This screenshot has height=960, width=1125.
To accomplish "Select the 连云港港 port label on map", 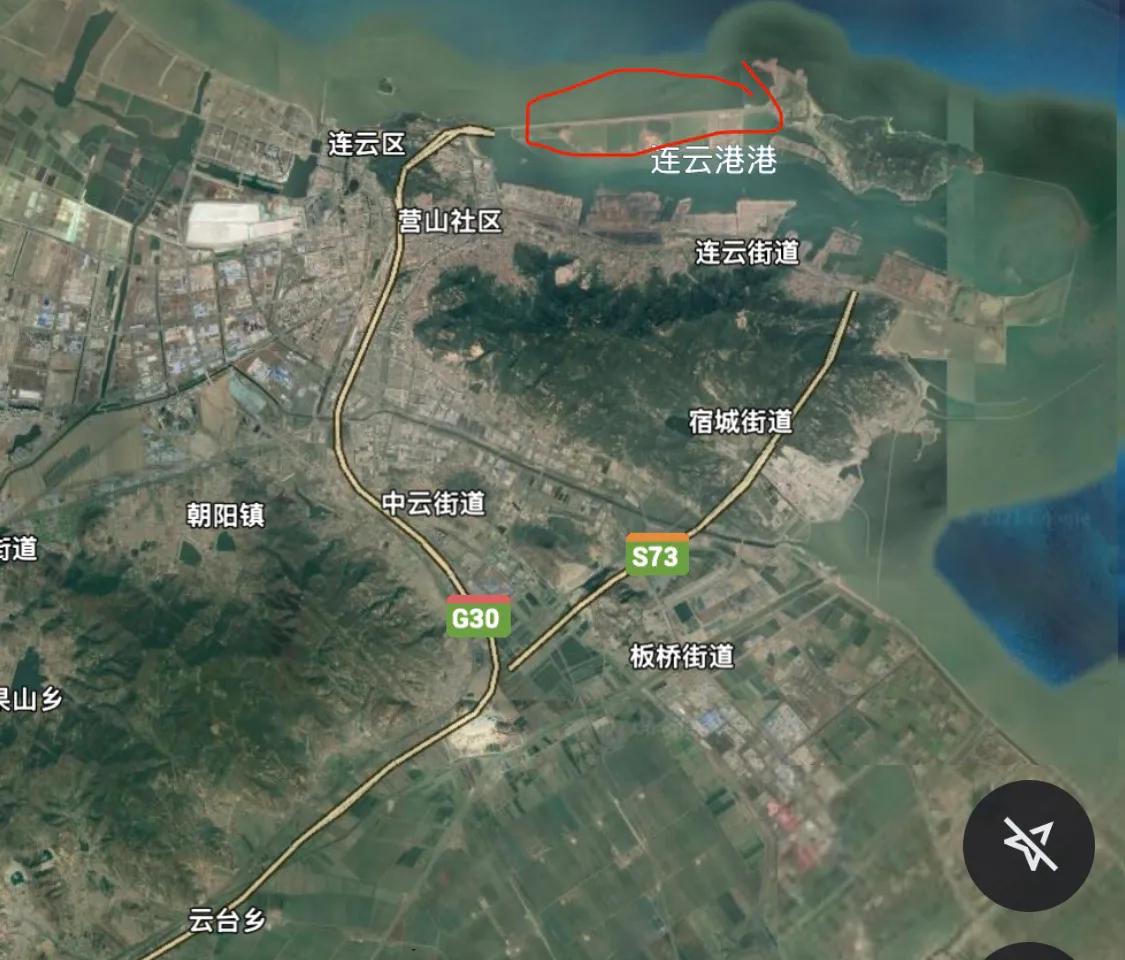I will pyautogui.click(x=713, y=160).
